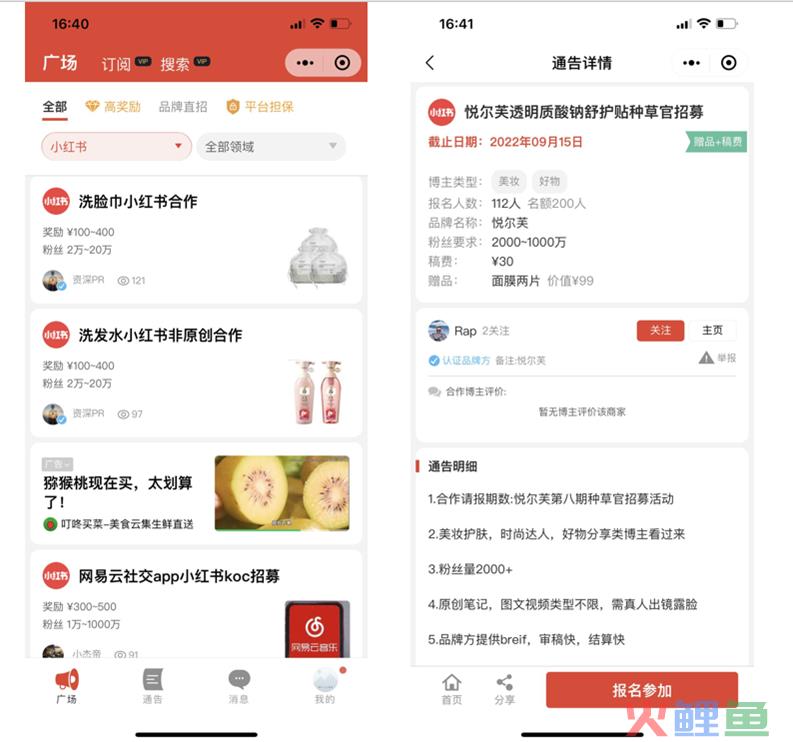Go back from the 通告详情 page

pyautogui.click(x=430, y=63)
